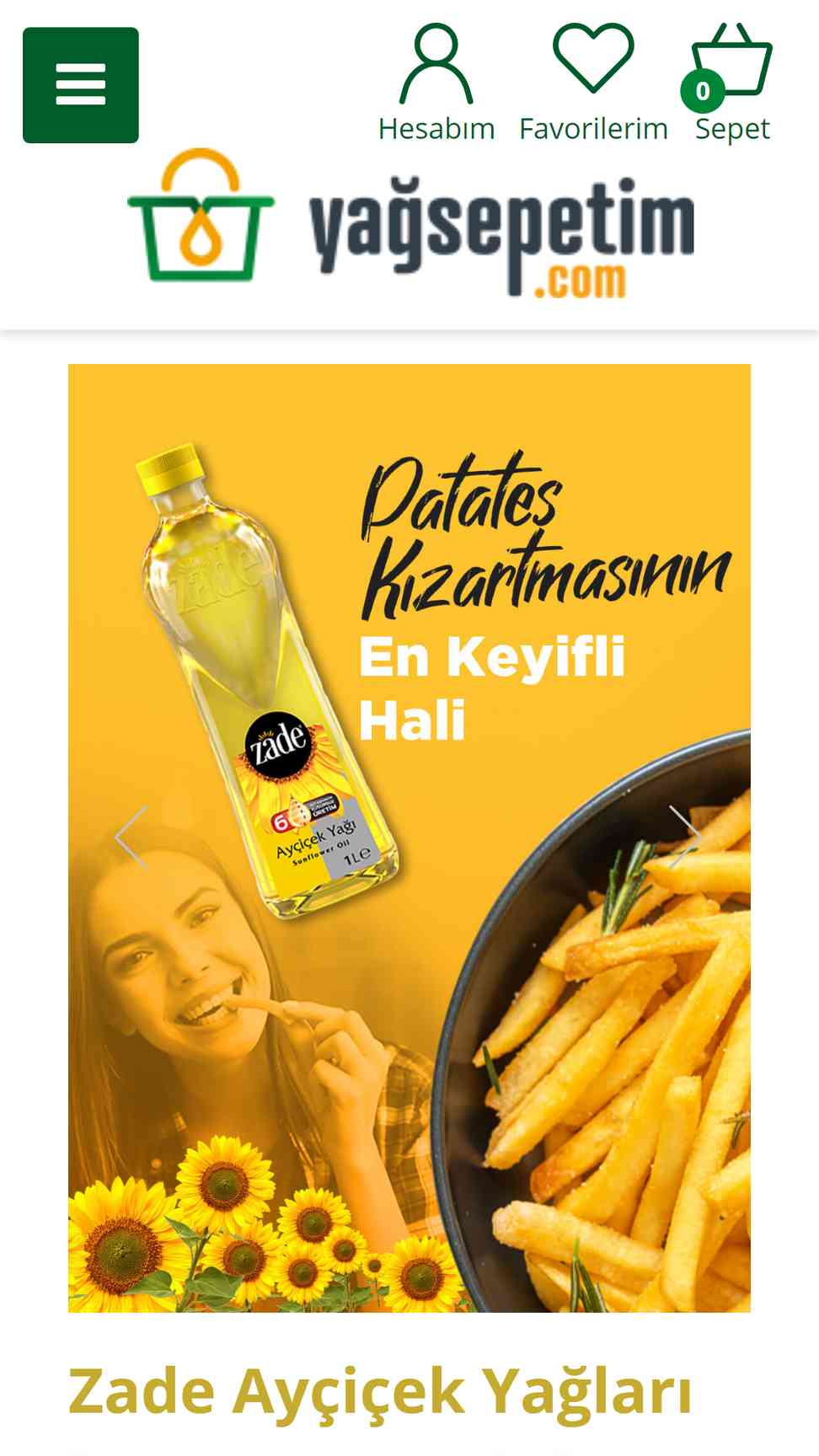Image resolution: width=819 pixels, height=1456 pixels.
Task: Show the previous banner slide
Action: [131, 837]
